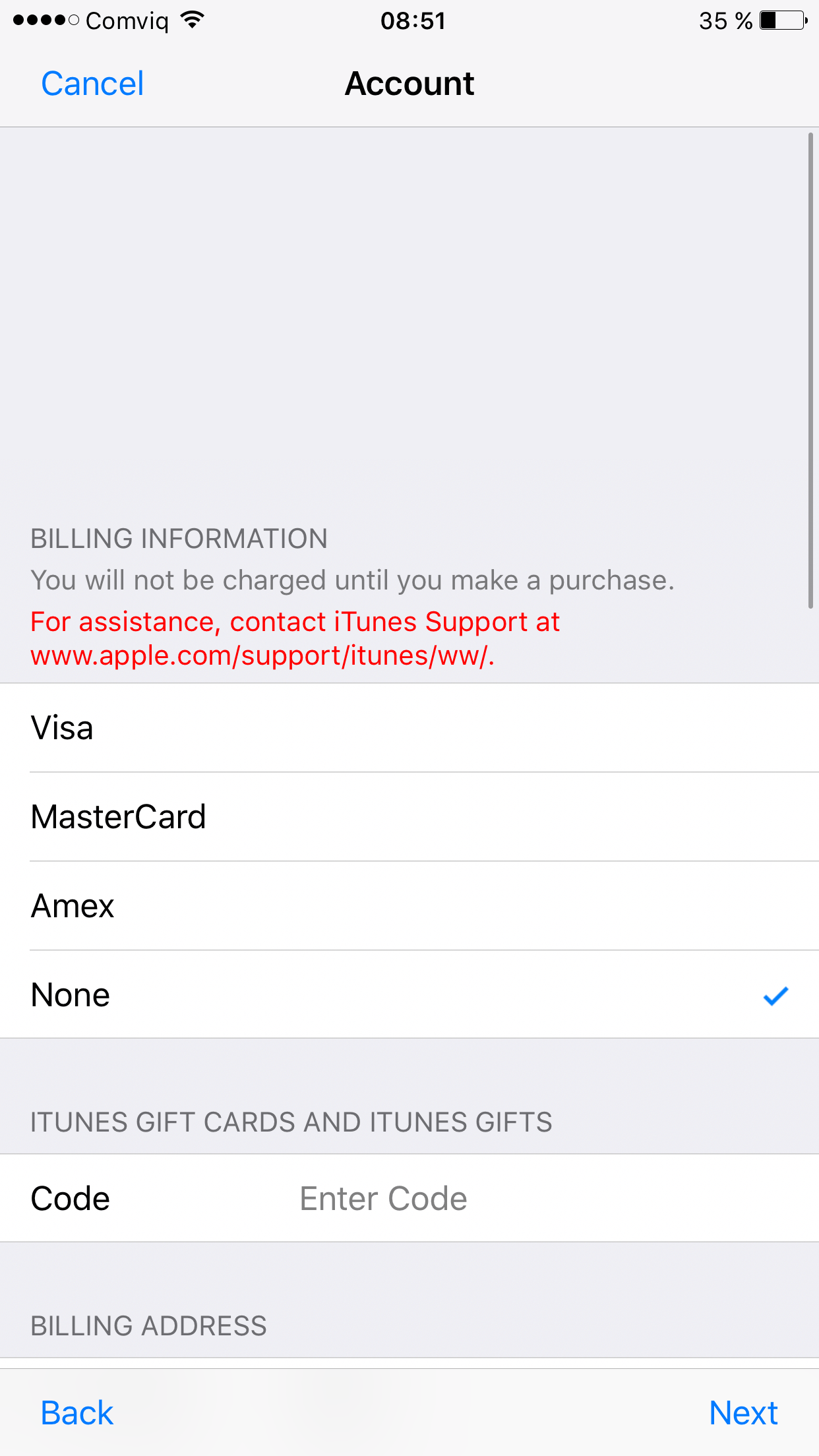Screen dimensions: 819x1456
Task: Select None as payment method
Action: click(x=409, y=995)
